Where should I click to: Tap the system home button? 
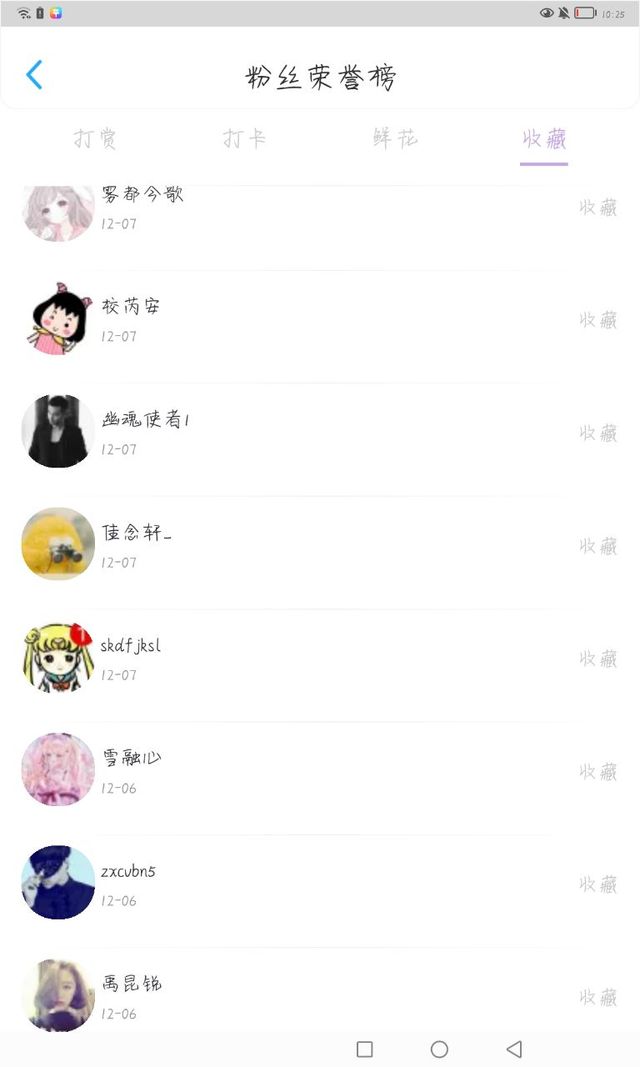coord(439,1049)
